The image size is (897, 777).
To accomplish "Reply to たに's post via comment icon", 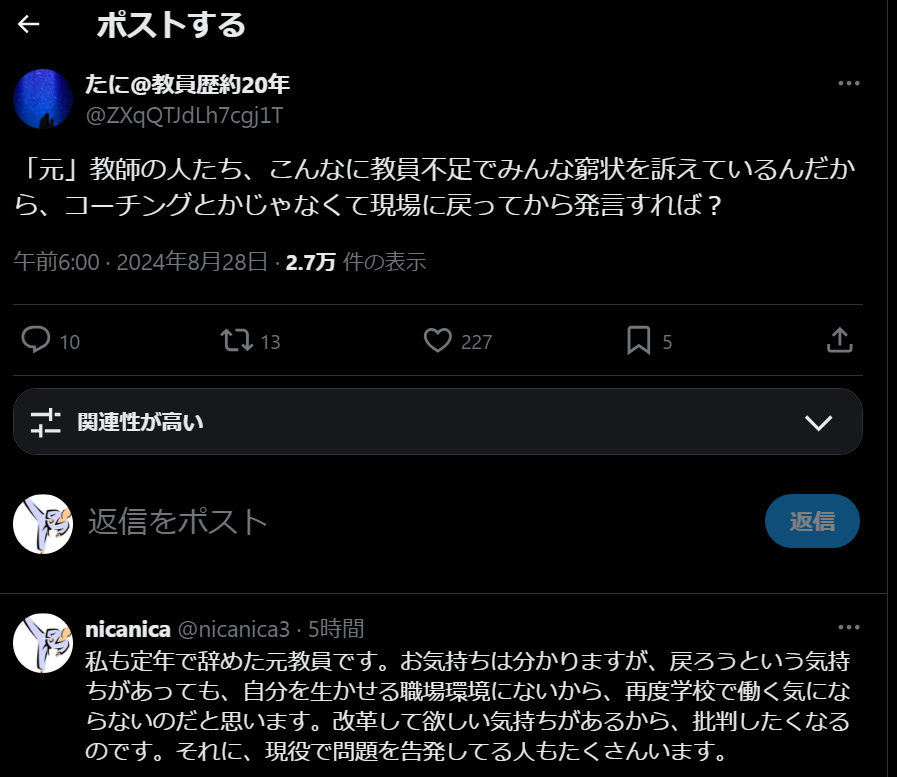I will coord(36,341).
